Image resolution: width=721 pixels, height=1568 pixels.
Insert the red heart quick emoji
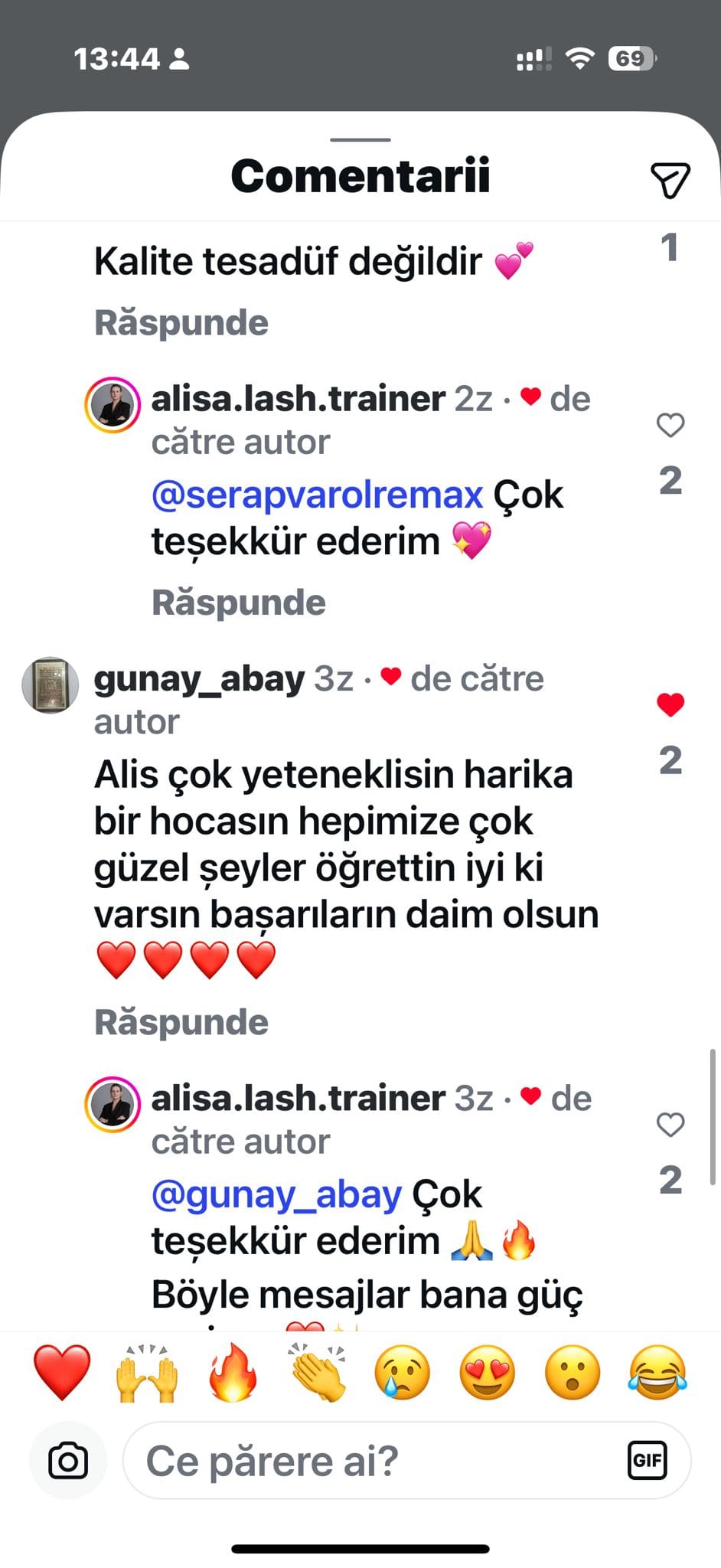coord(62,1373)
